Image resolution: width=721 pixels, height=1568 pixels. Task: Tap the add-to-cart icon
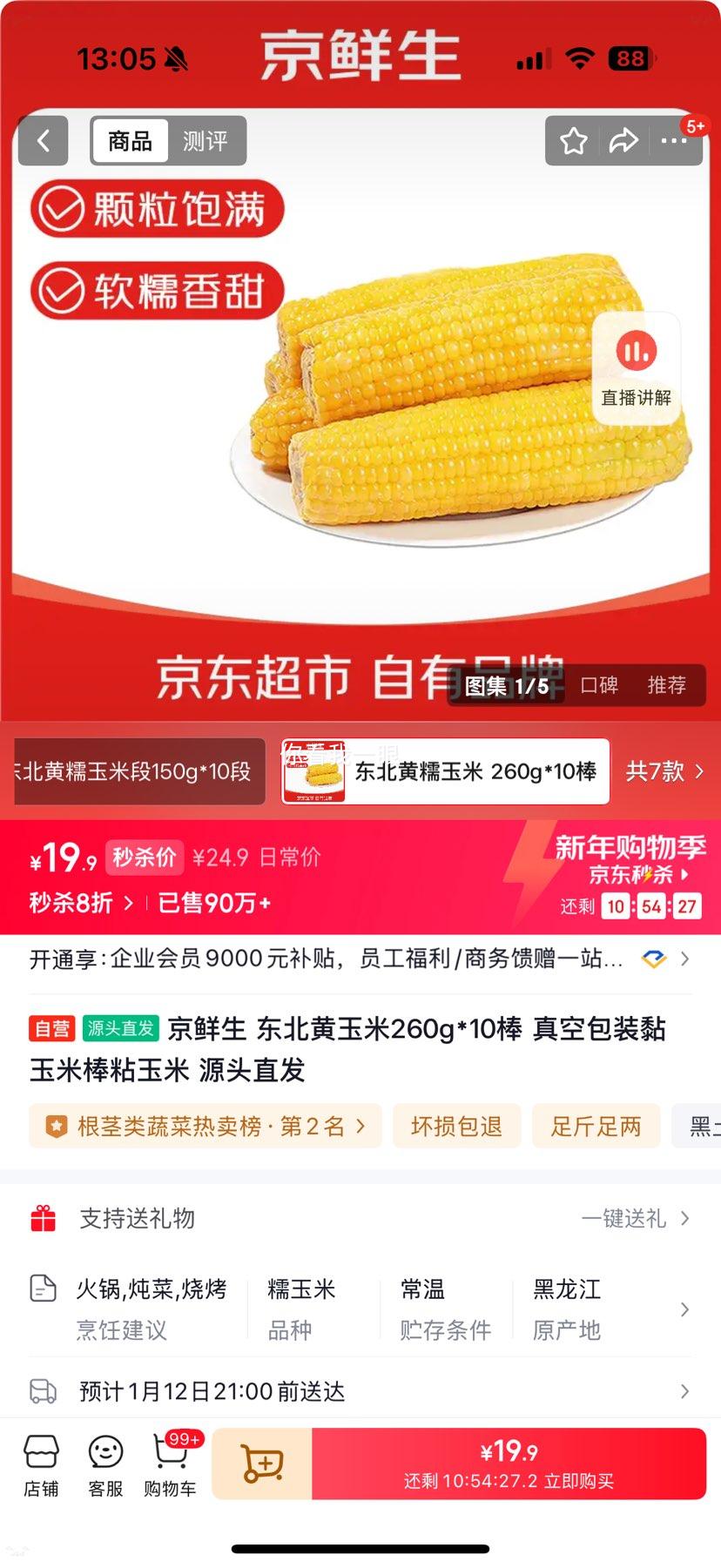261,1464
